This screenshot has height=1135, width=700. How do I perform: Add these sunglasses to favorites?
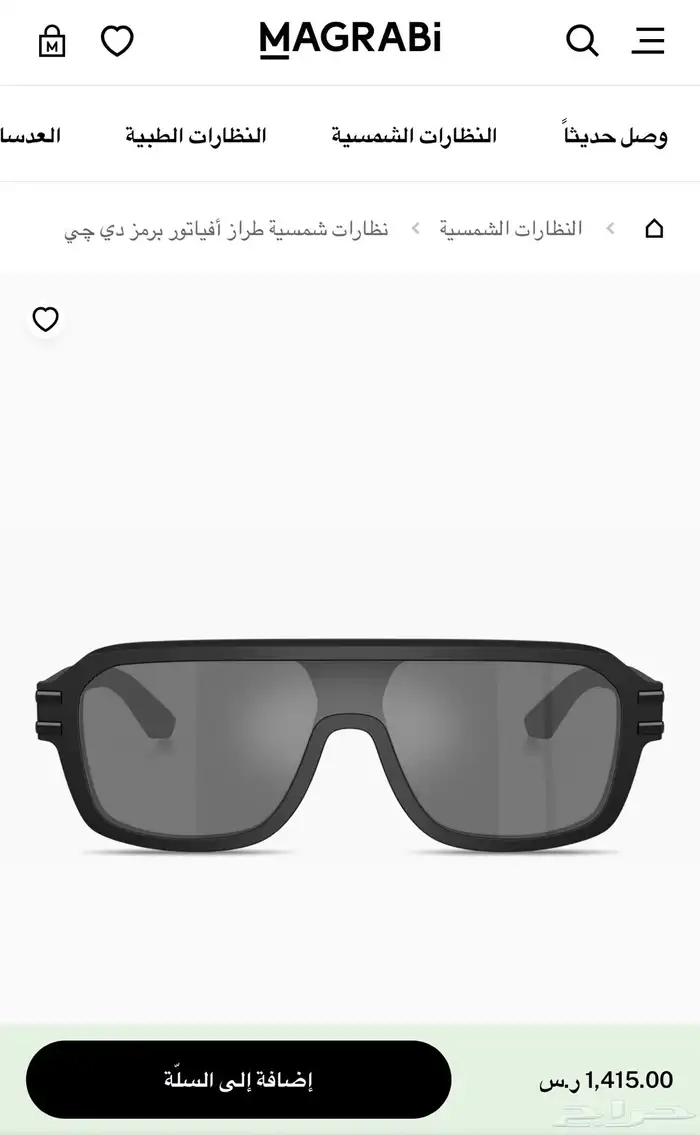coord(45,319)
